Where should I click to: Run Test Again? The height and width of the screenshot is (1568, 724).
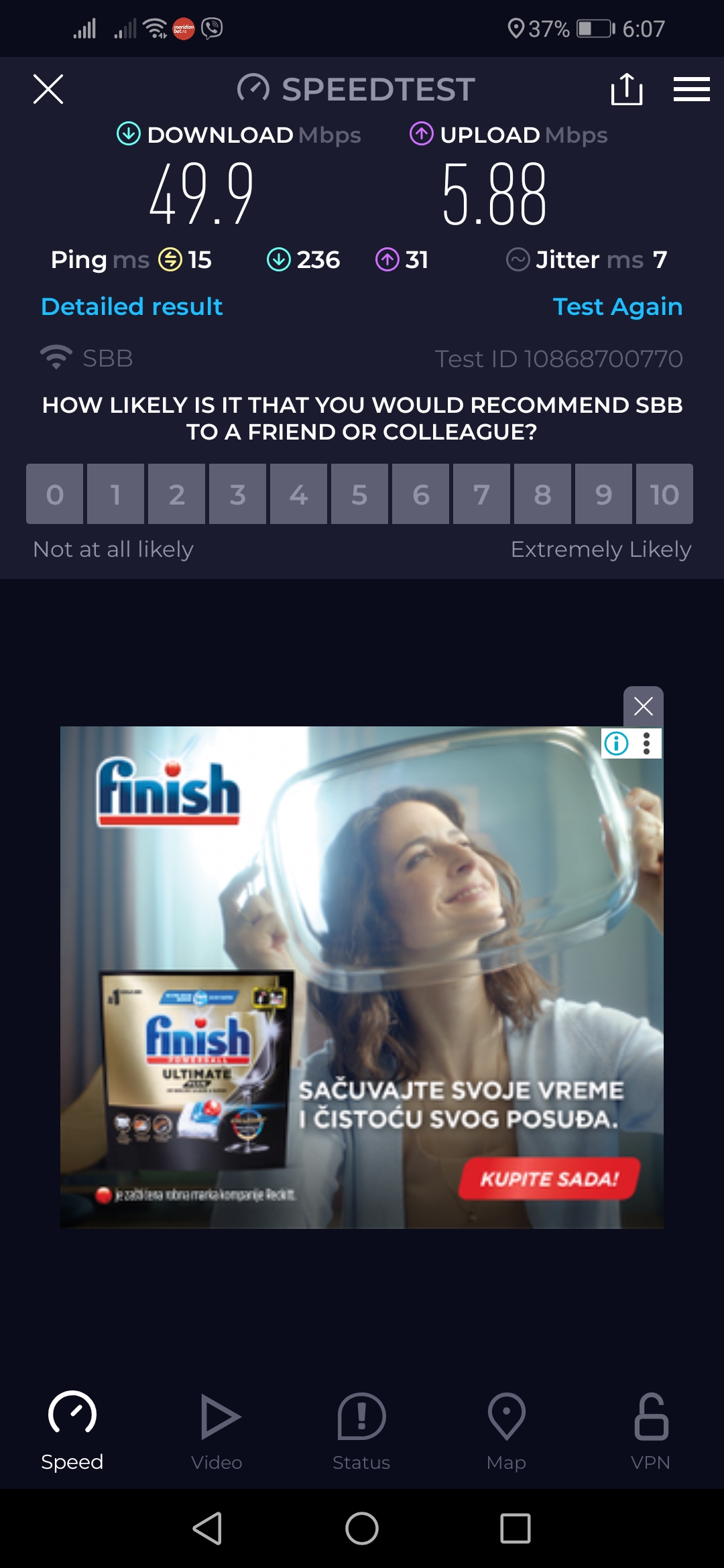[x=617, y=307]
